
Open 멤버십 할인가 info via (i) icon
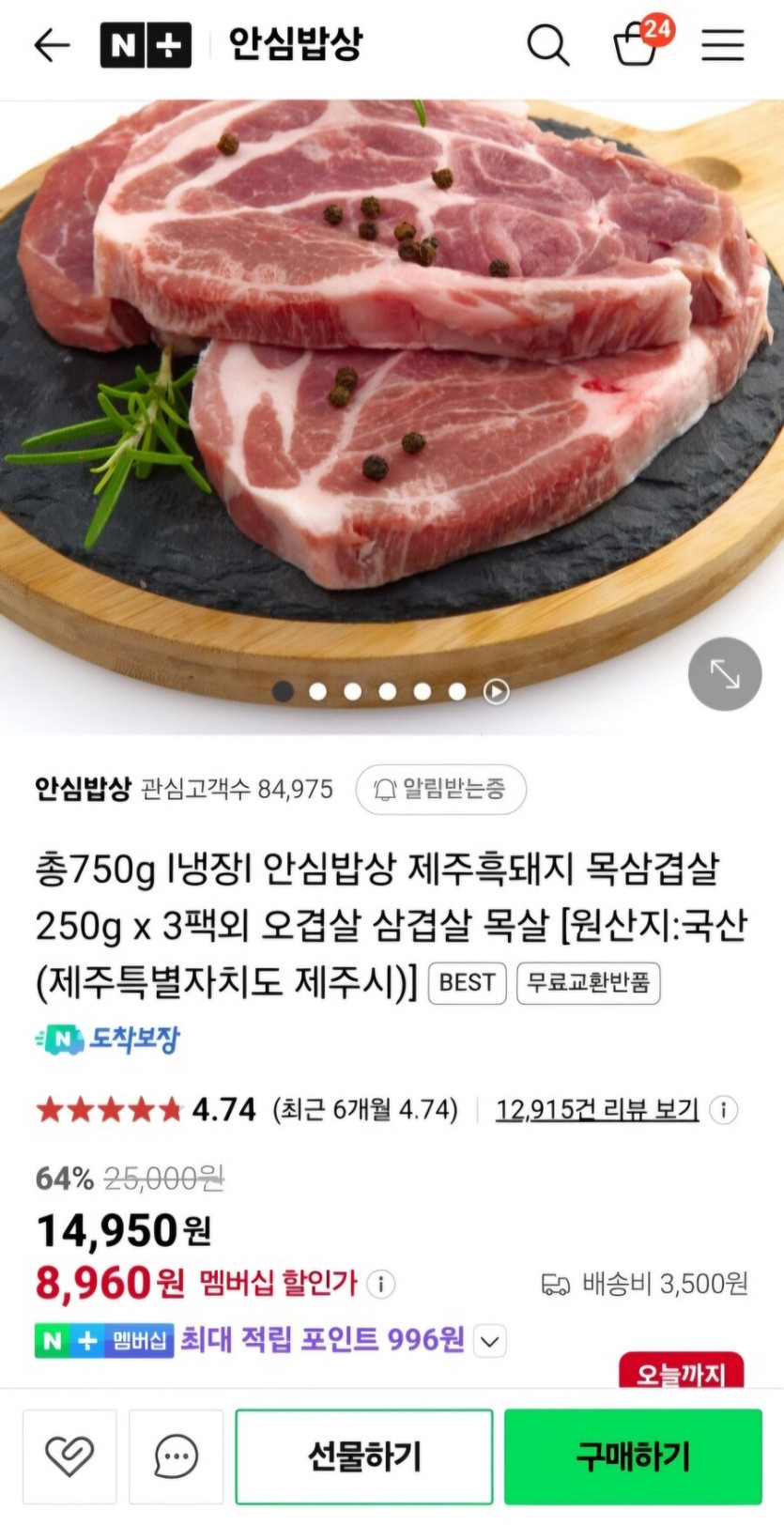(381, 1283)
